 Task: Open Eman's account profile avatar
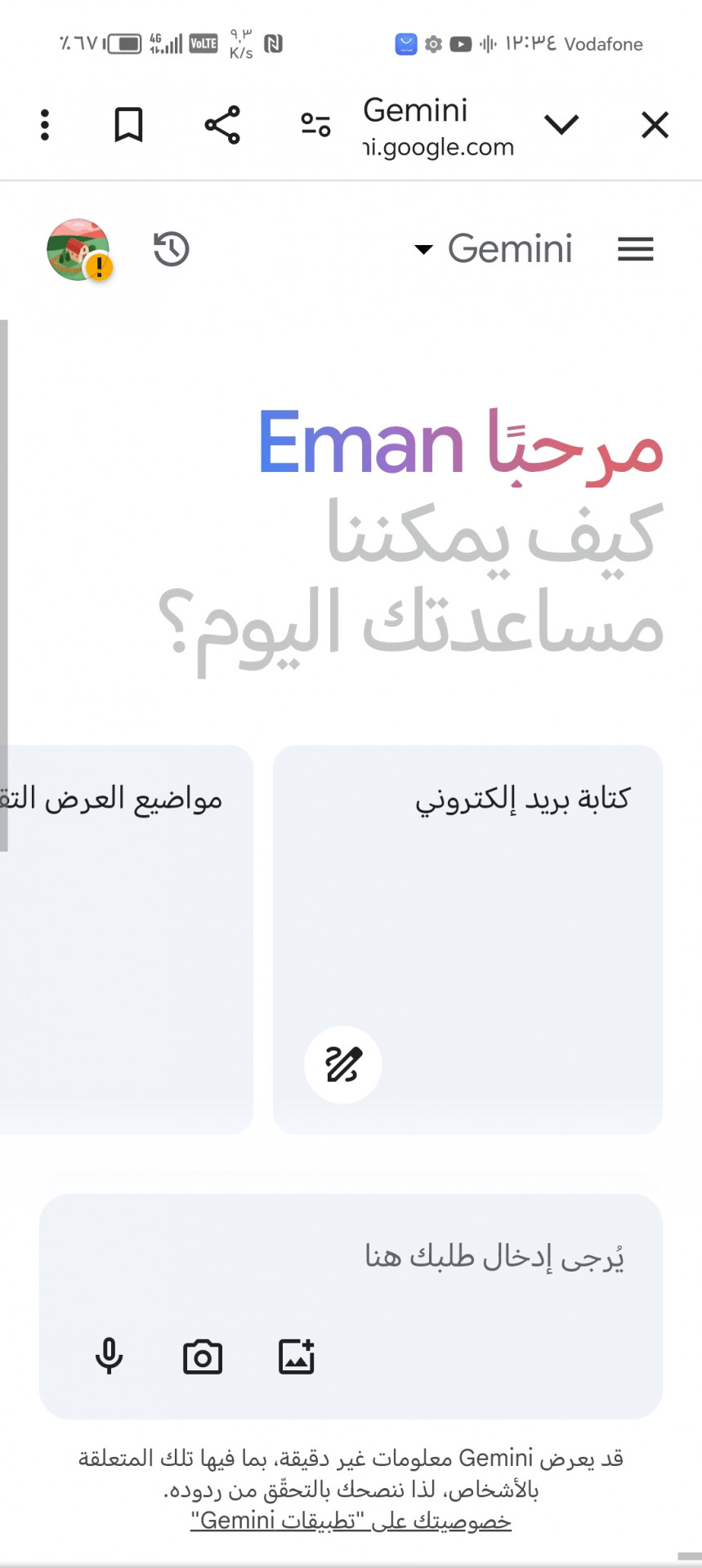78,249
